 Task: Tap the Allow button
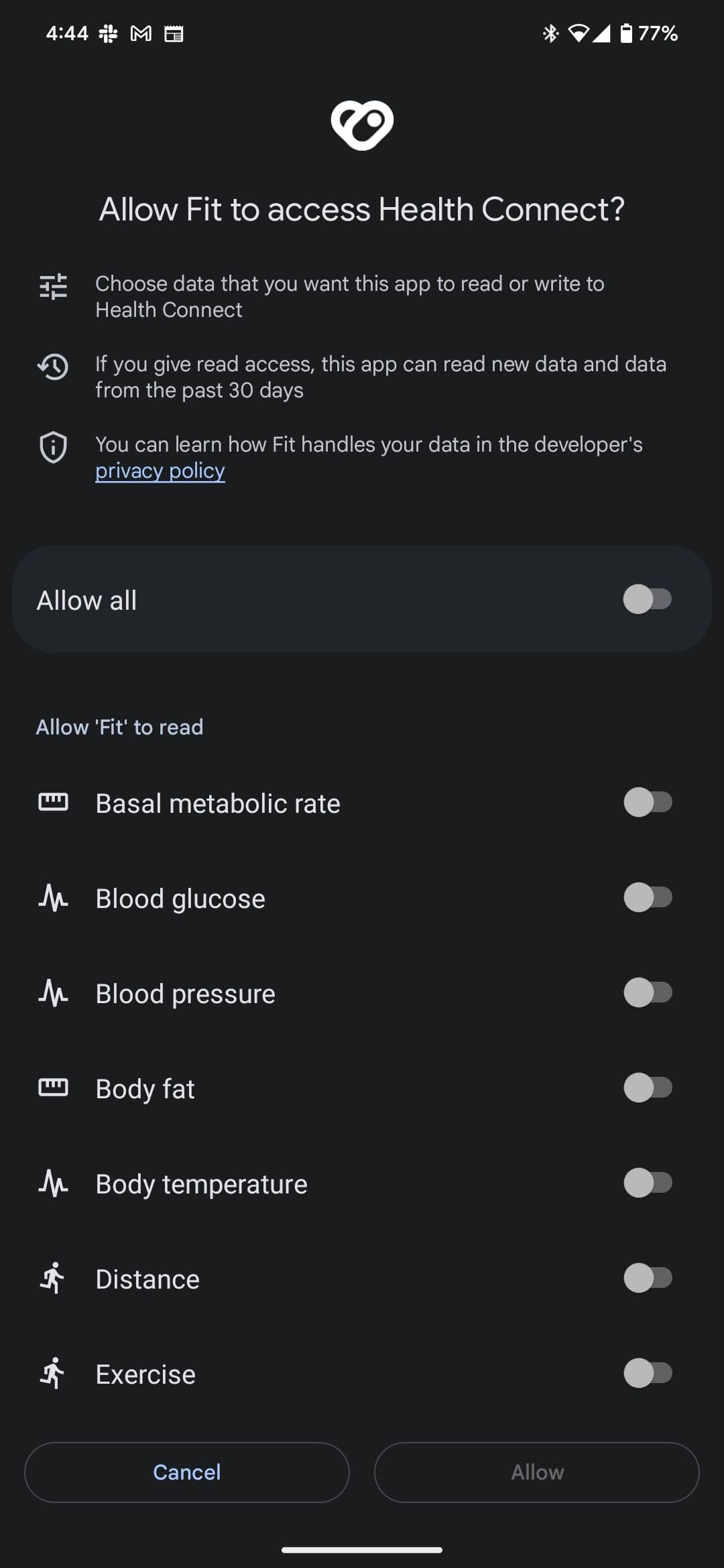(x=536, y=1472)
